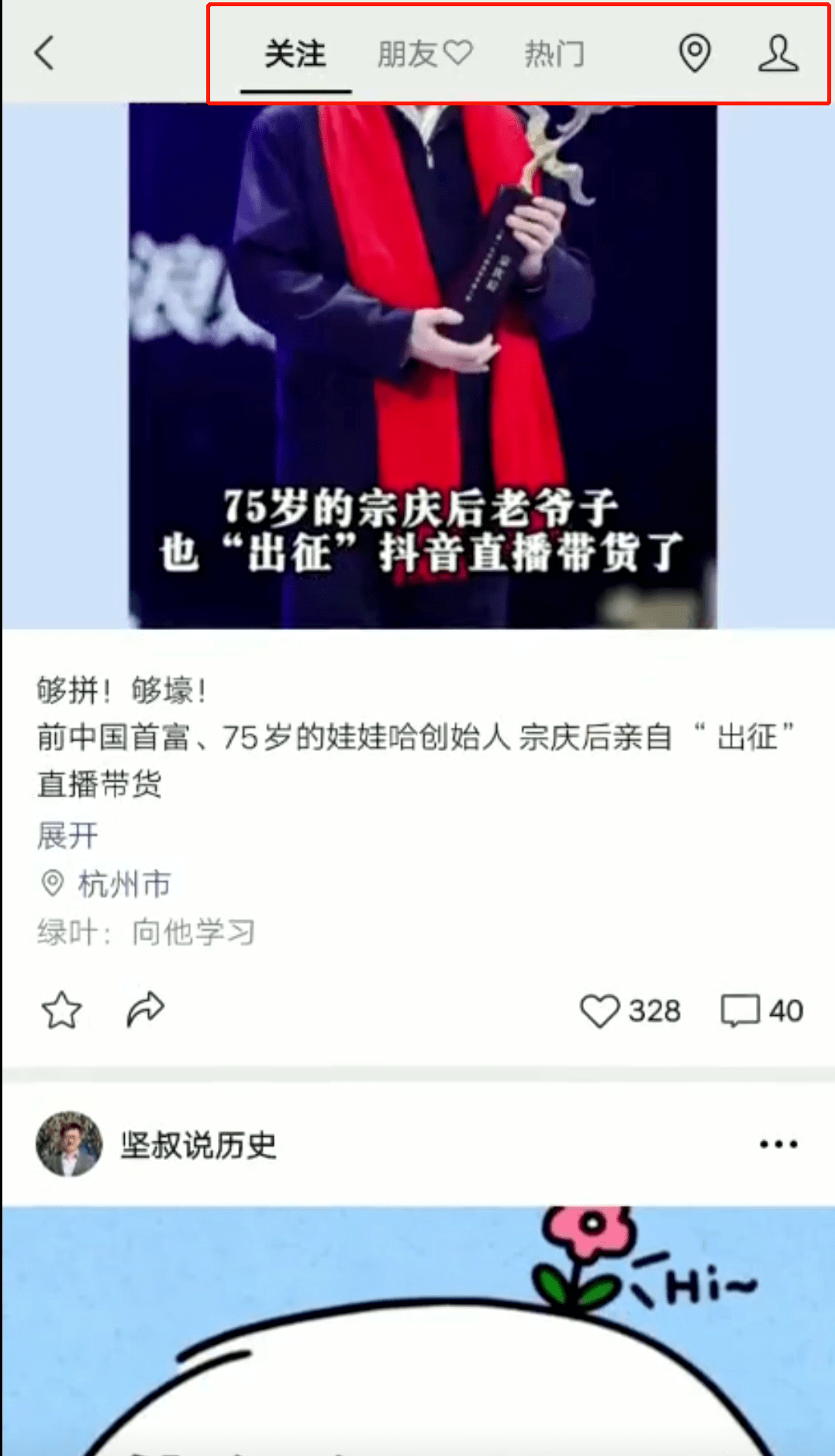Screen dimensions: 835x1456
Task: Open the 杭州市 location tag
Action: pos(124,884)
